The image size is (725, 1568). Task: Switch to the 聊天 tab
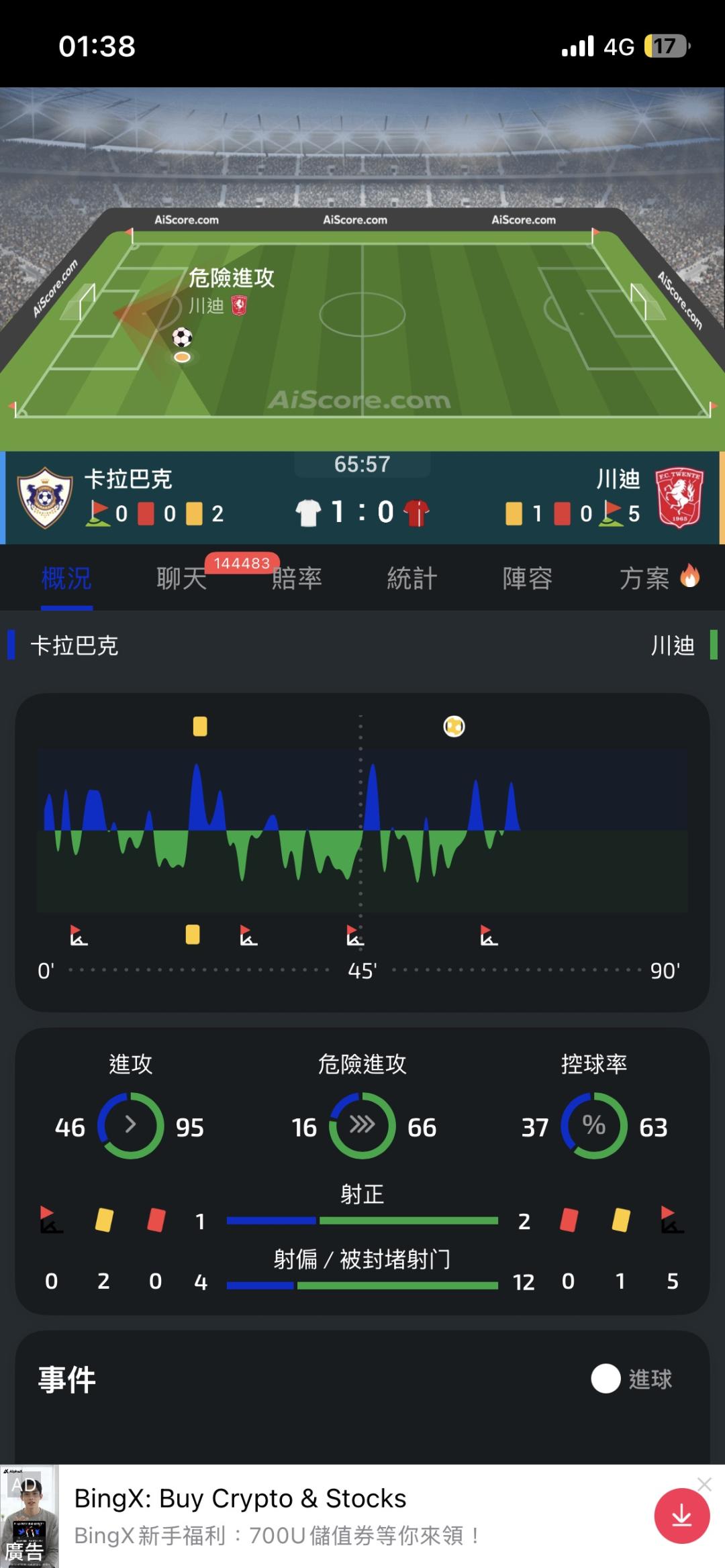click(181, 578)
